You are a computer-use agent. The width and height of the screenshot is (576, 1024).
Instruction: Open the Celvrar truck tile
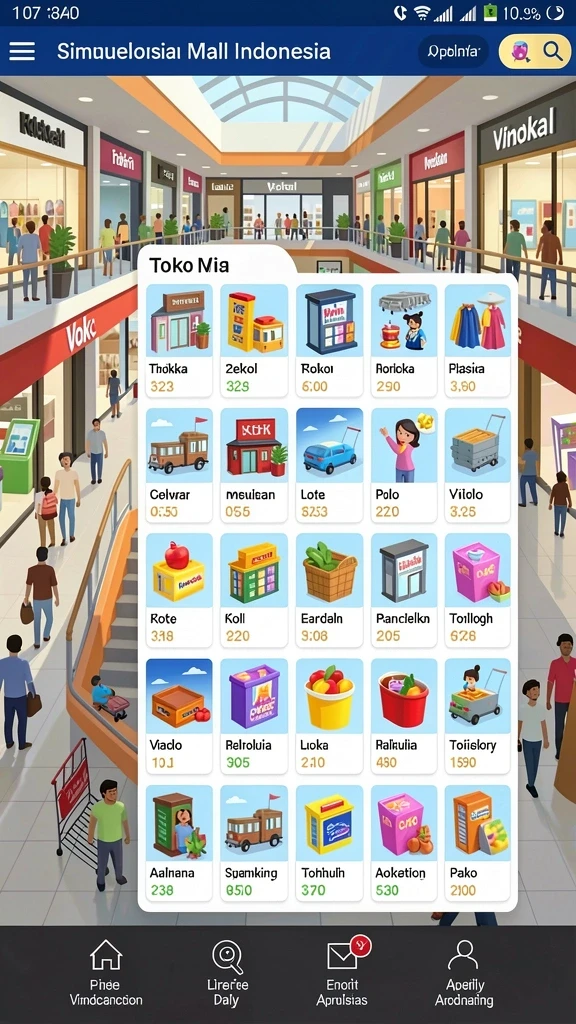pos(179,466)
